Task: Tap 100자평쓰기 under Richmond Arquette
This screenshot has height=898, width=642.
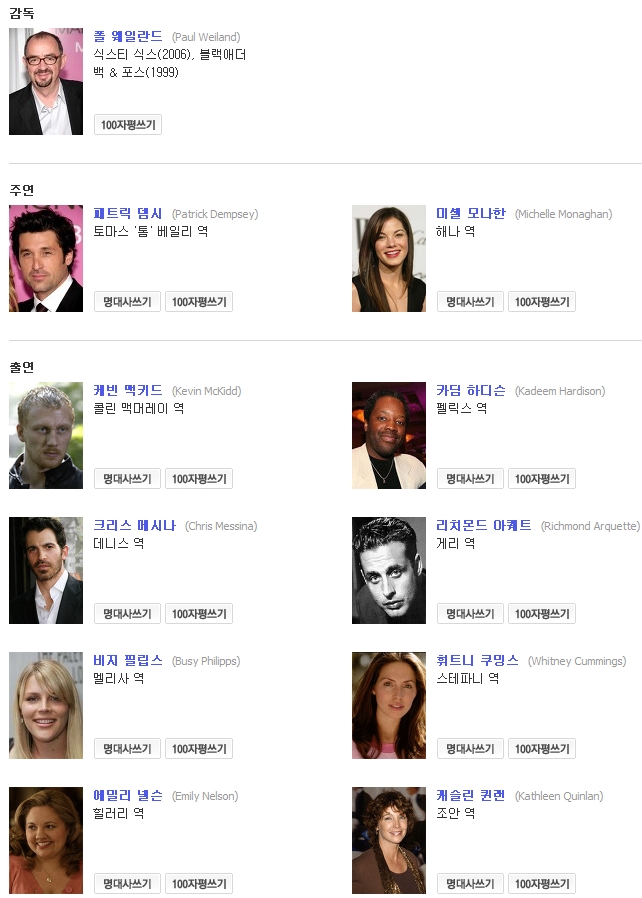Action: (542, 614)
